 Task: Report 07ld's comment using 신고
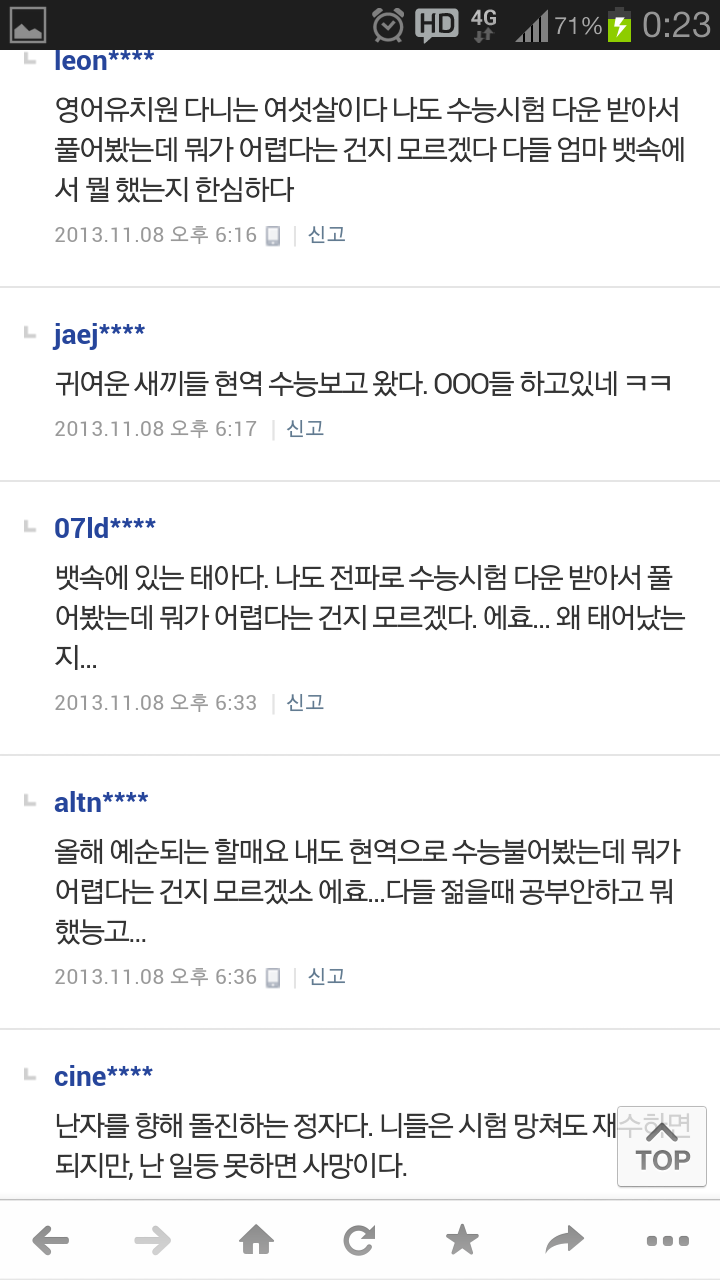point(306,702)
